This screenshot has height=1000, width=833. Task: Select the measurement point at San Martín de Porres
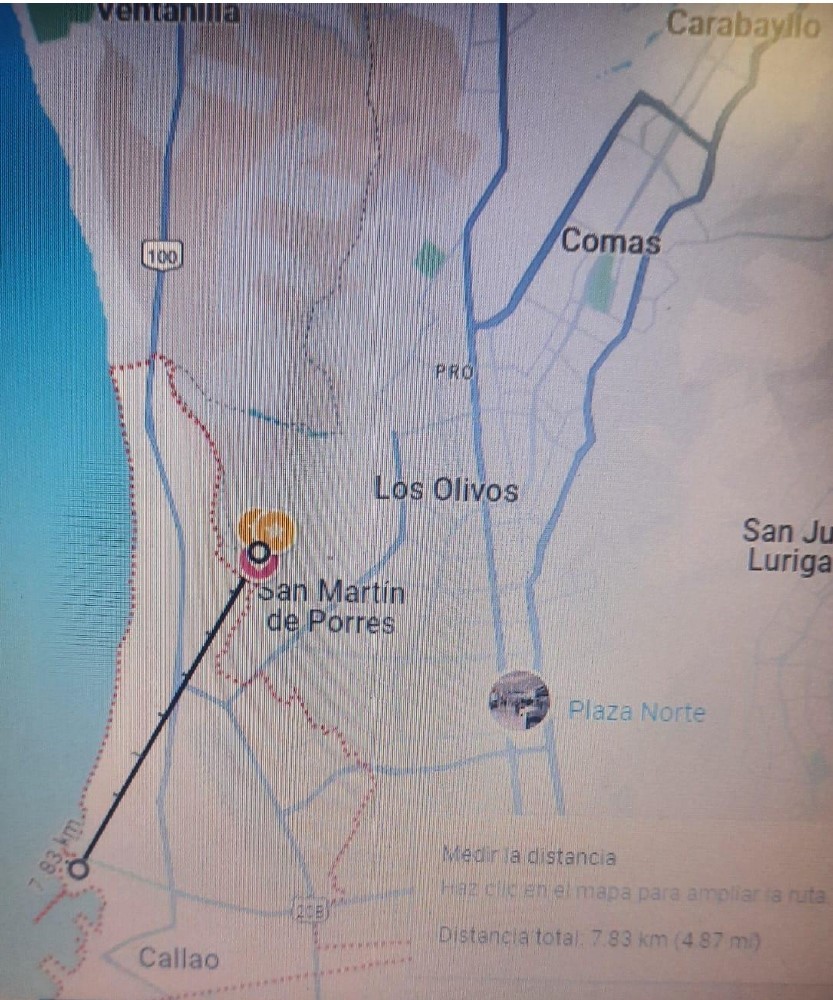(x=259, y=552)
